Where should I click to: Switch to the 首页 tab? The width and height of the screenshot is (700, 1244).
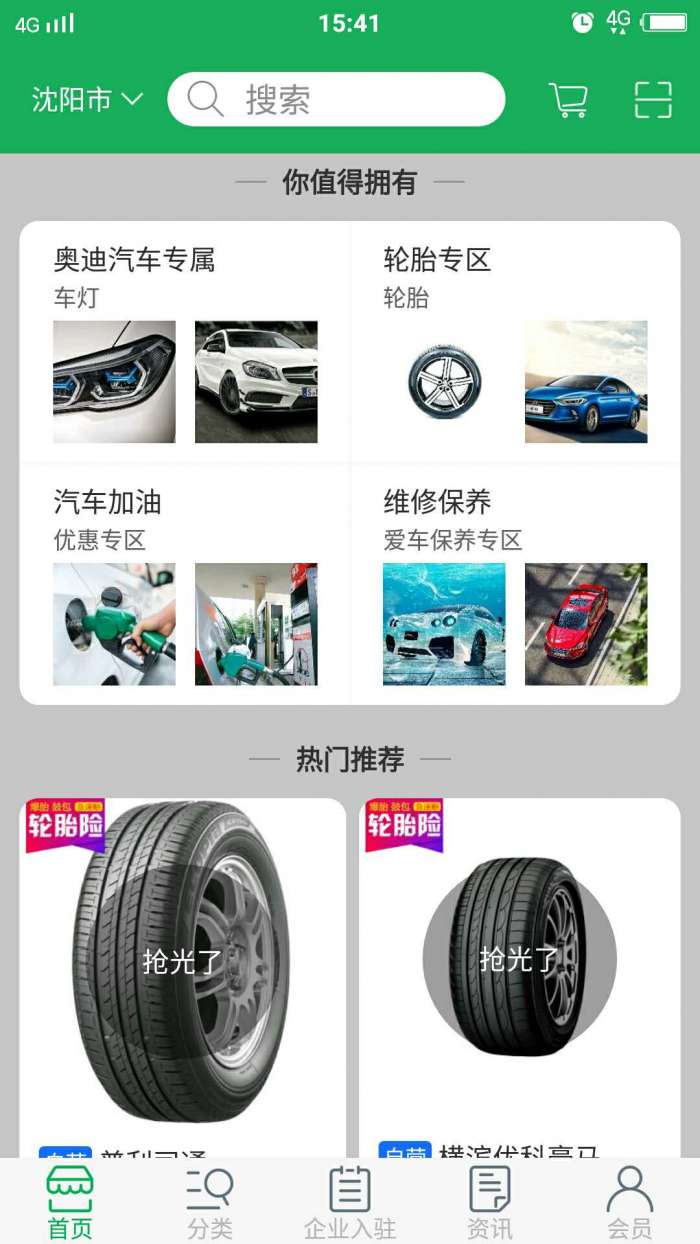point(70,1203)
